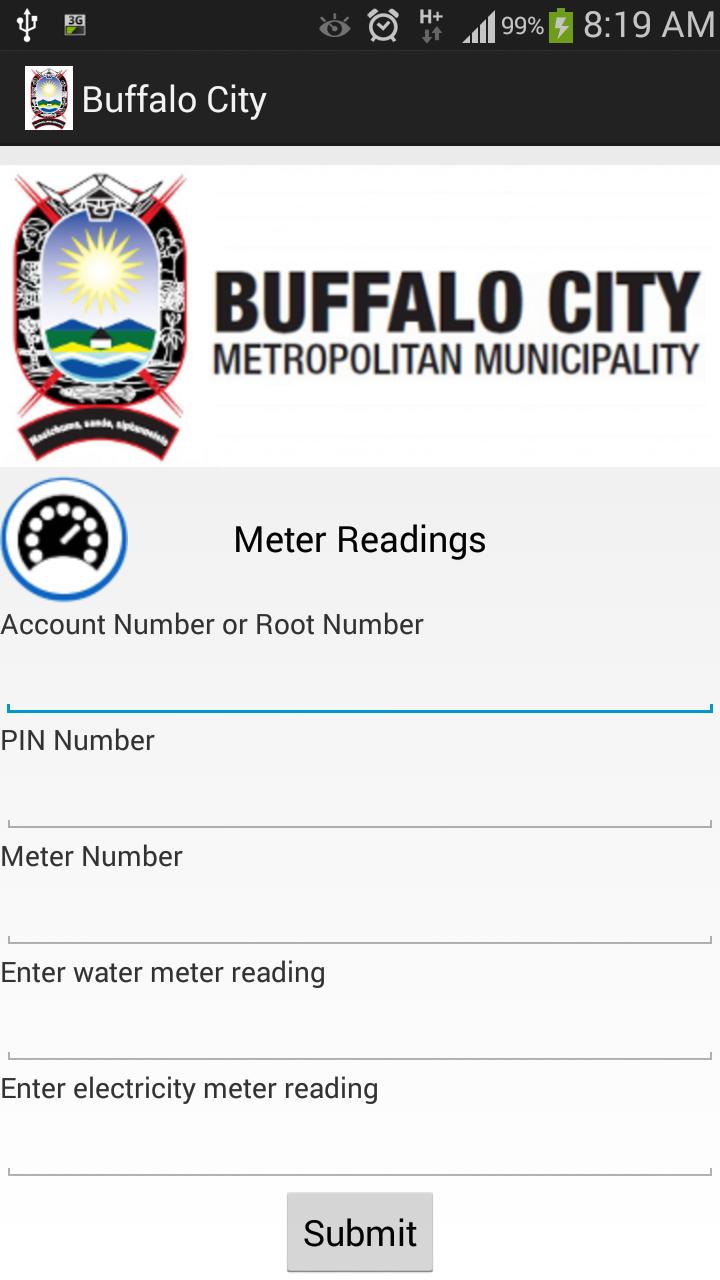
Task: Tap the USB connection icon in the status bar
Action: click(27, 23)
